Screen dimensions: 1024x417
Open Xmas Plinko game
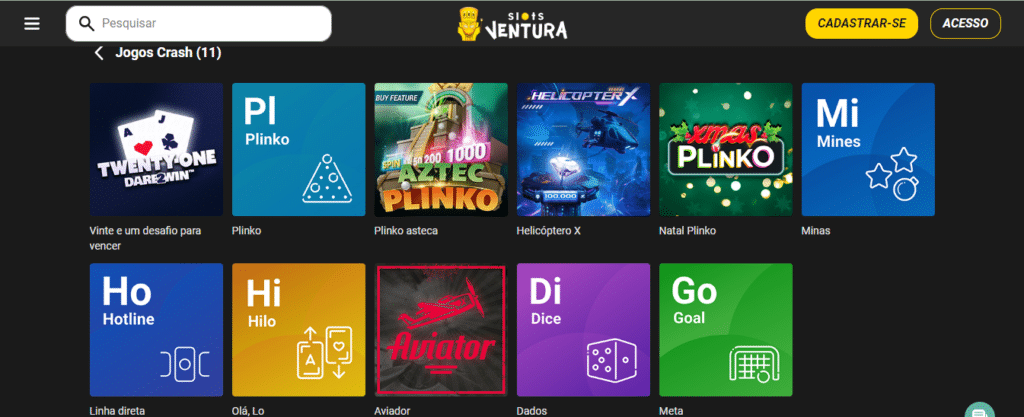(x=725, y=149)
